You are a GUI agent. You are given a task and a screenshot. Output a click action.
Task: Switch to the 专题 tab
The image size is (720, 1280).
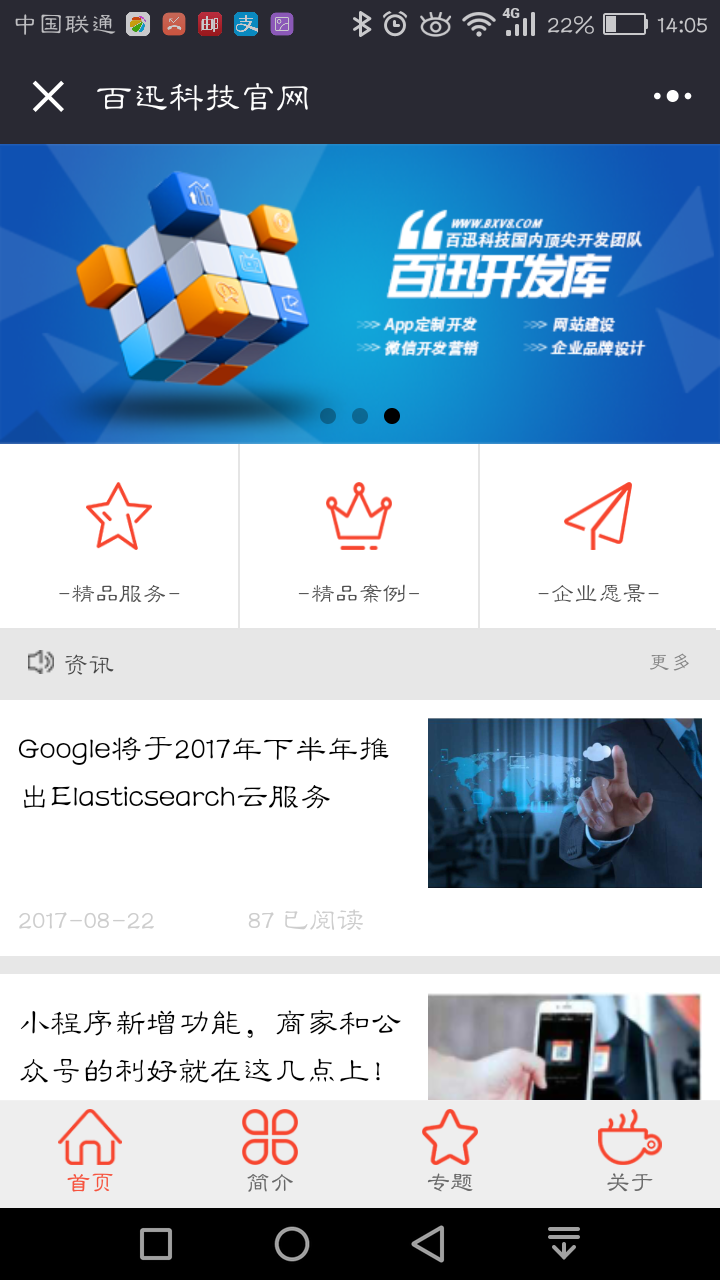tap(450, 1151)
